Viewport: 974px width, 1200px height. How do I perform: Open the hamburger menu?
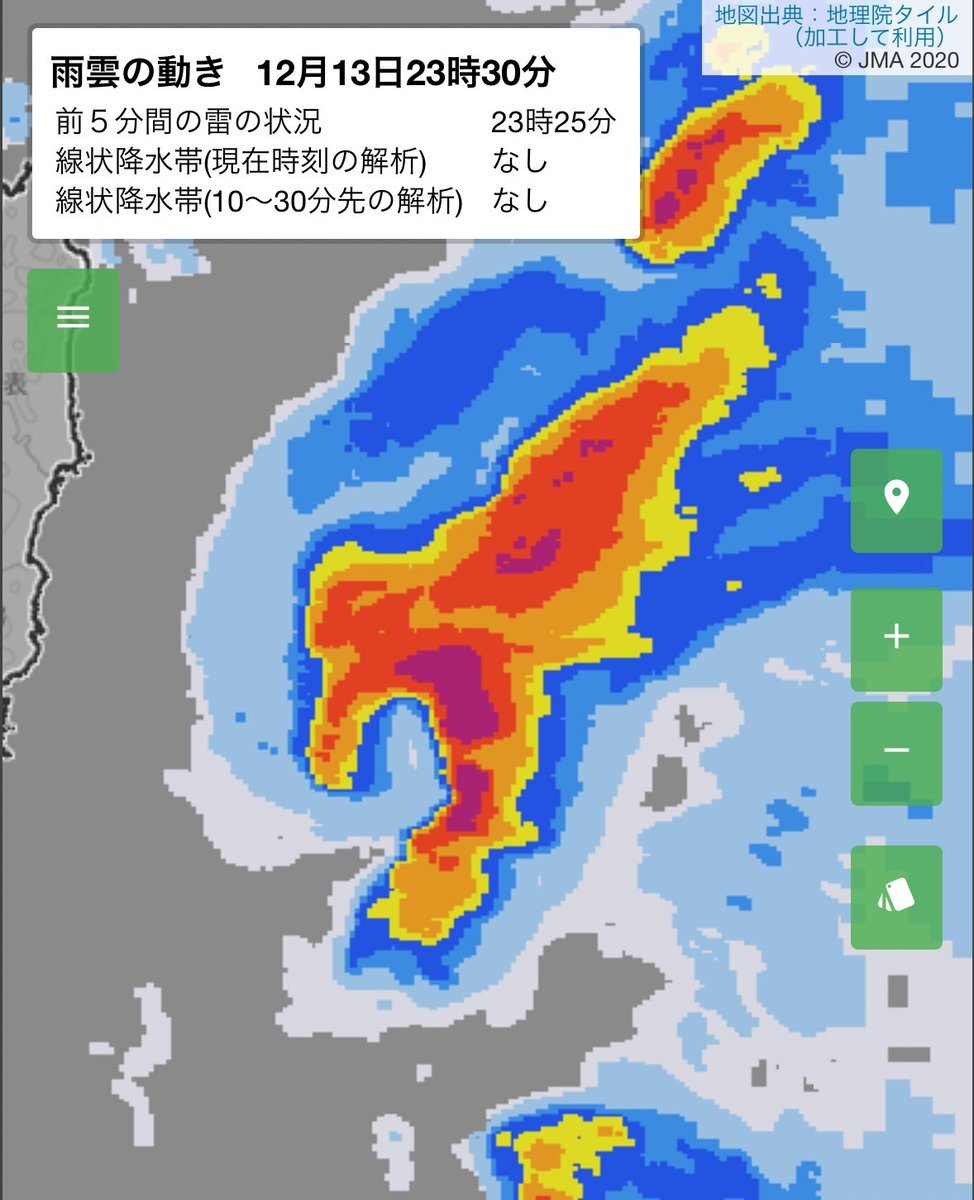pyautogui.click(x=73, y=319)
